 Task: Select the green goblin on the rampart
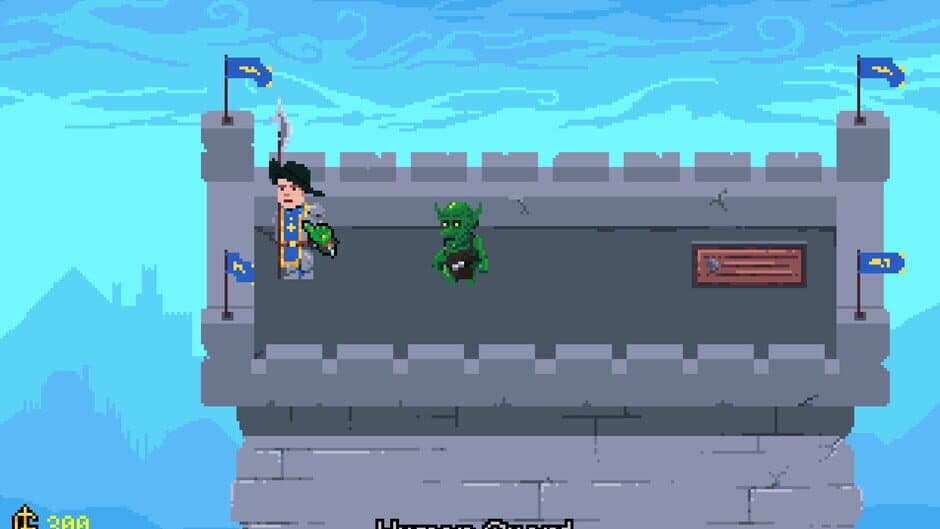[x=459, y=242]
